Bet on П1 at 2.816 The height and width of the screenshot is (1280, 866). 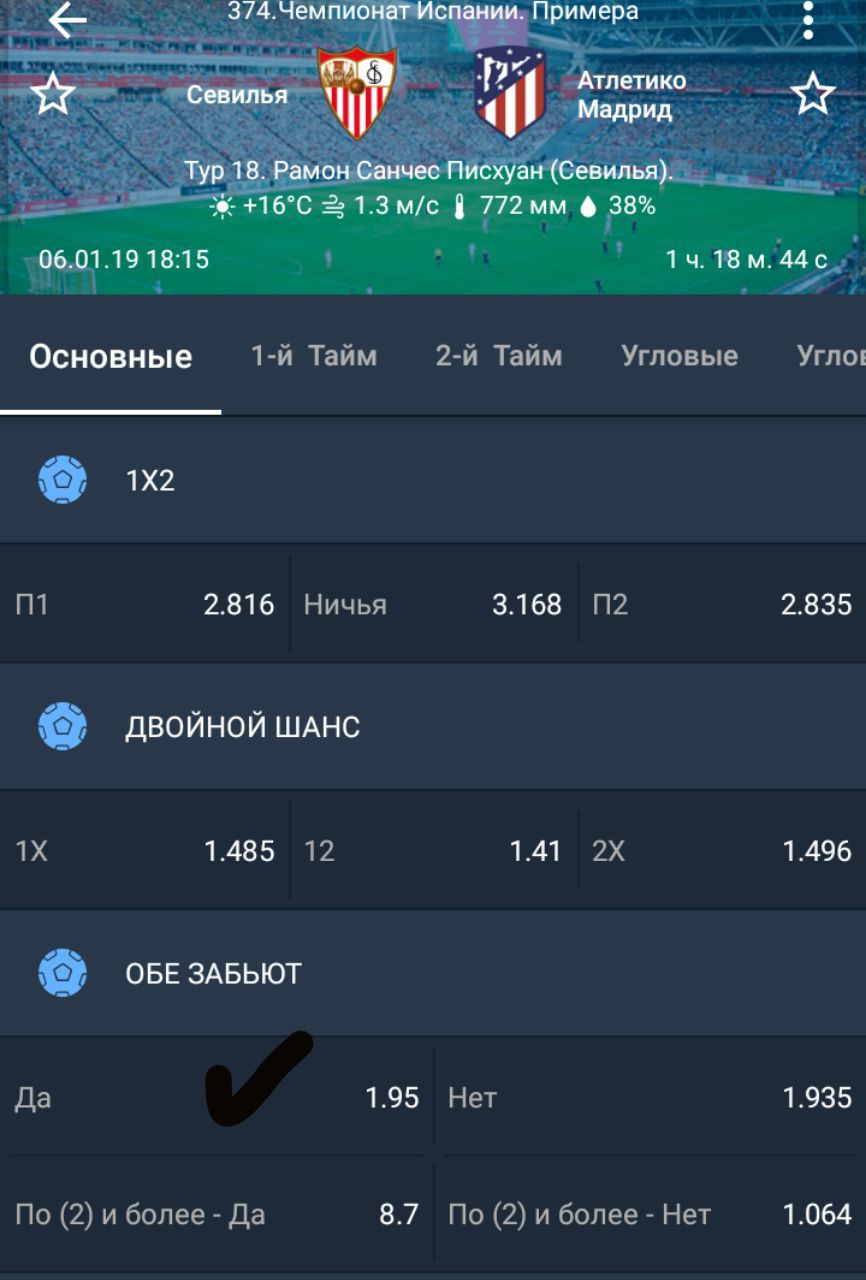coord(144,604)
